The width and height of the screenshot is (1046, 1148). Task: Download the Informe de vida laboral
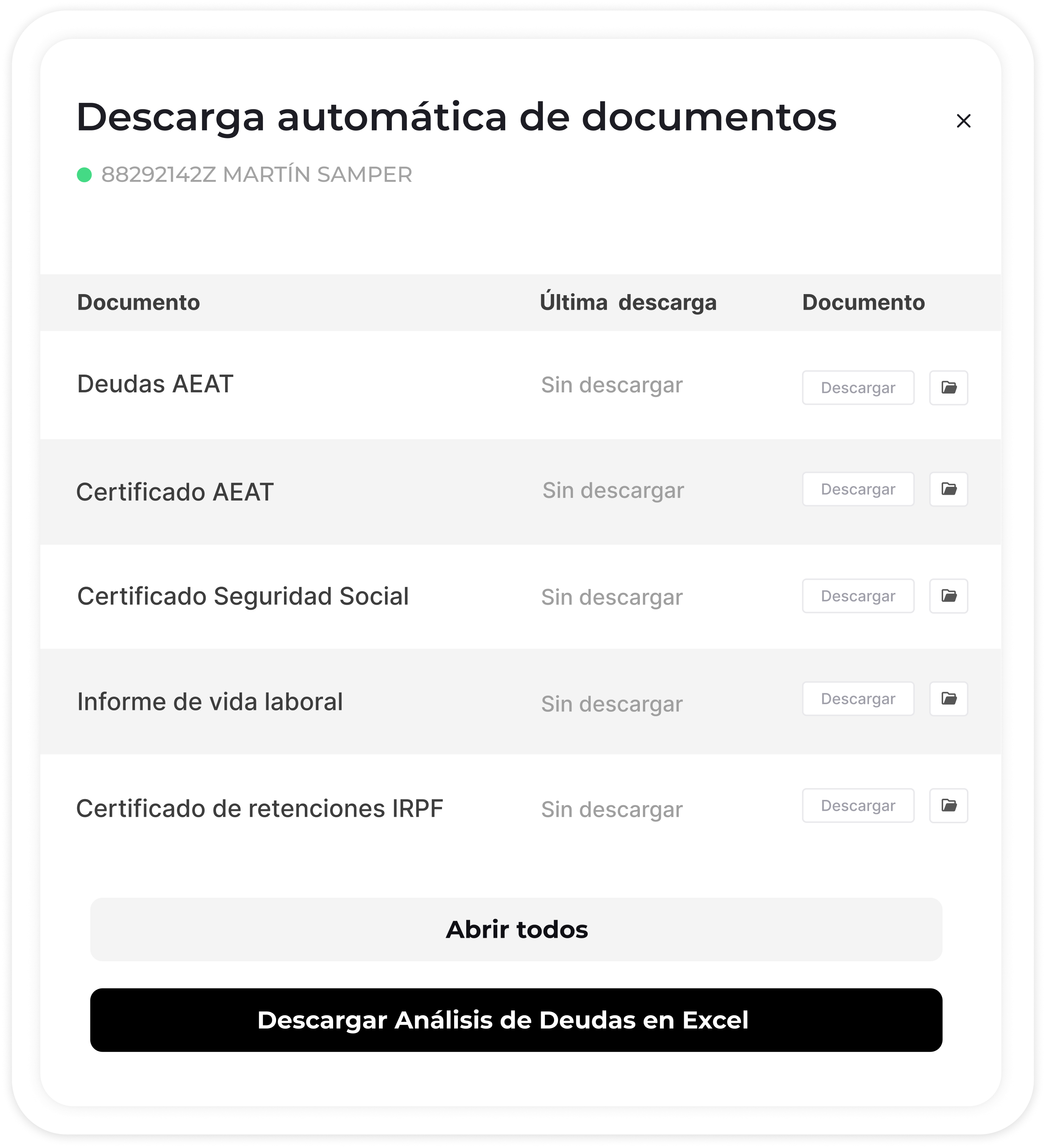click(x=858, y=699)
